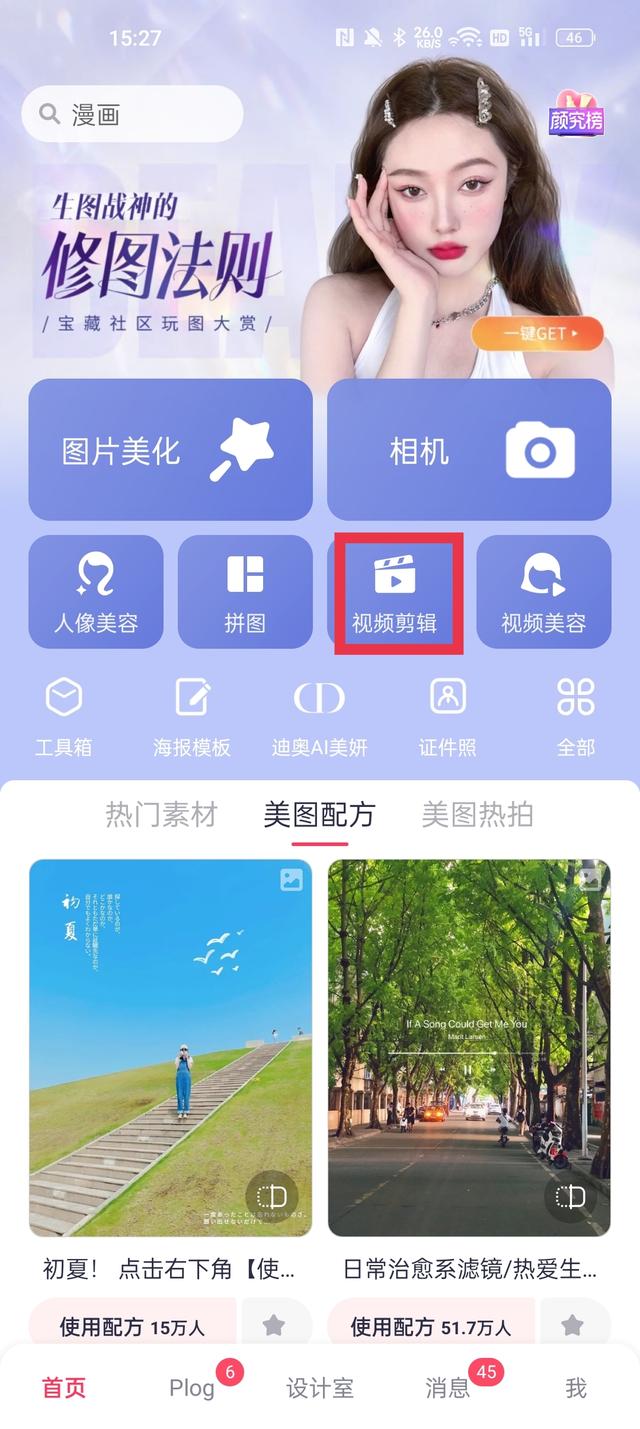
Task: Open 证件照 ID photo tool
Action: tap(448, 717)
